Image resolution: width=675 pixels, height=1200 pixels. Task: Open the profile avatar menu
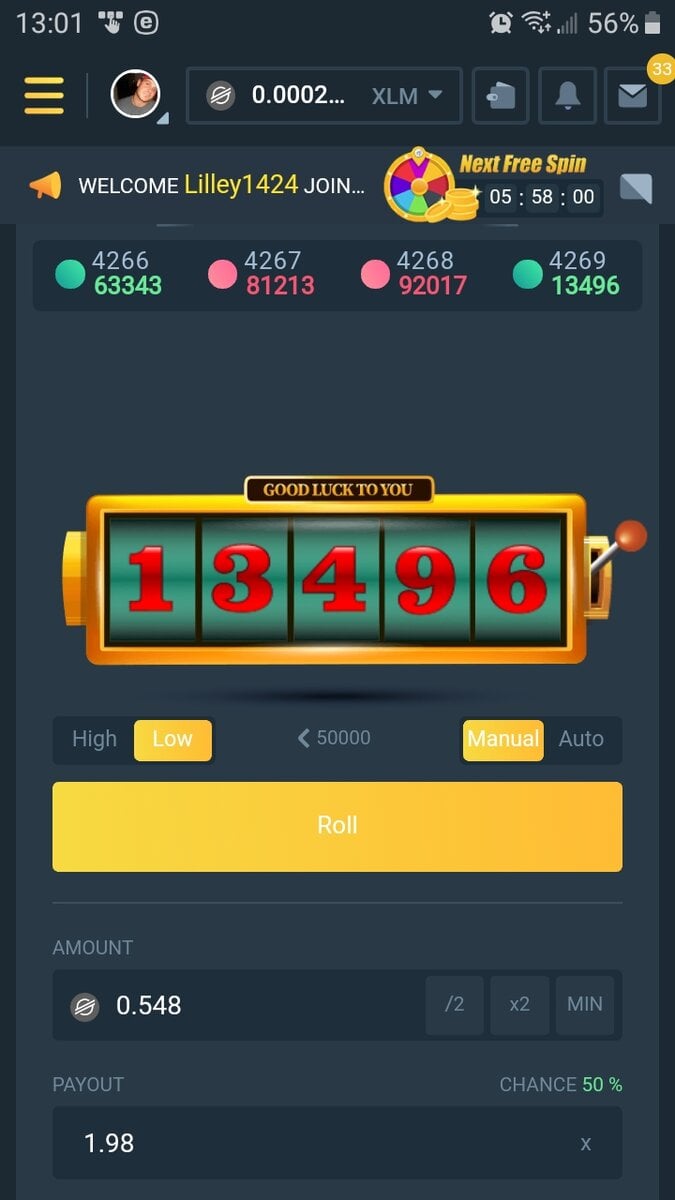136,95
